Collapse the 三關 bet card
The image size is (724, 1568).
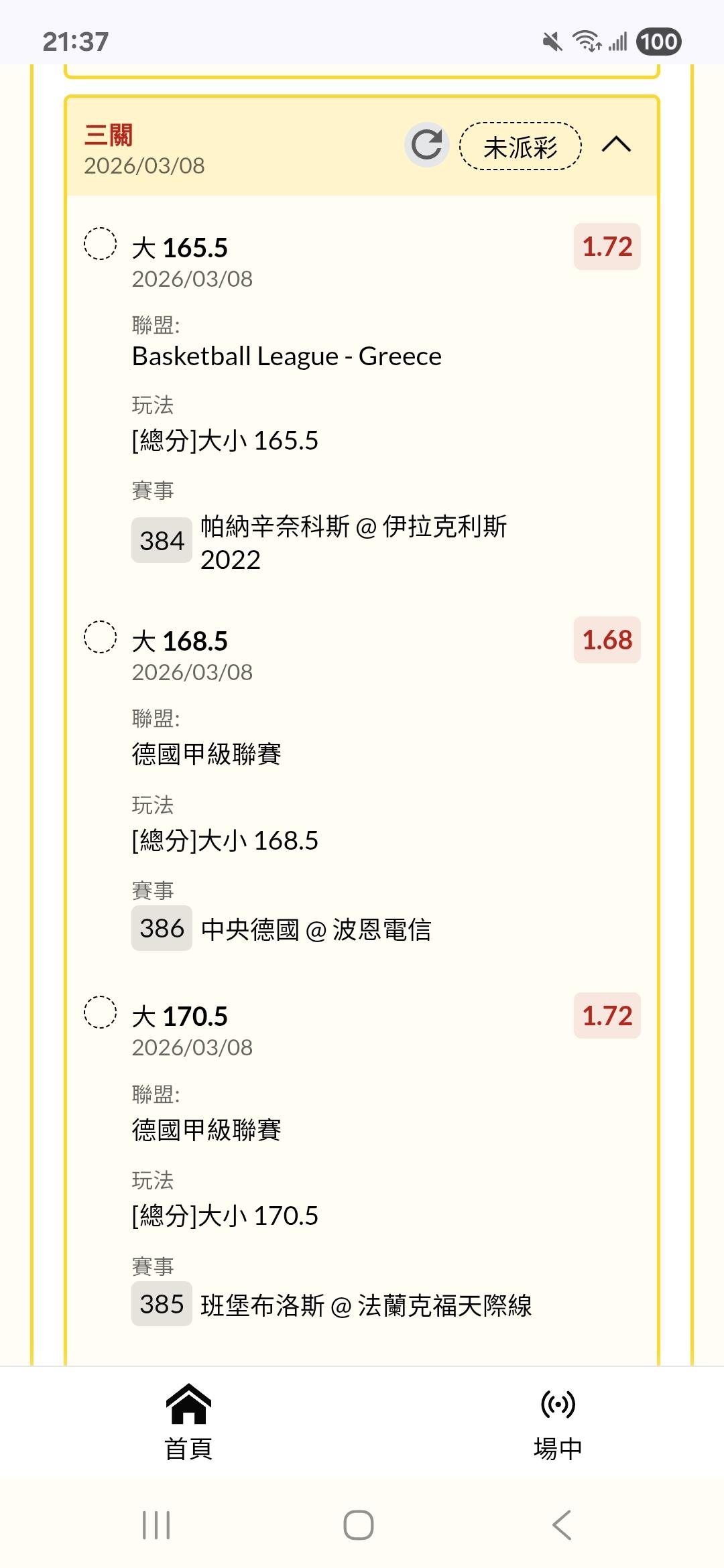click(x=616, y=145)
